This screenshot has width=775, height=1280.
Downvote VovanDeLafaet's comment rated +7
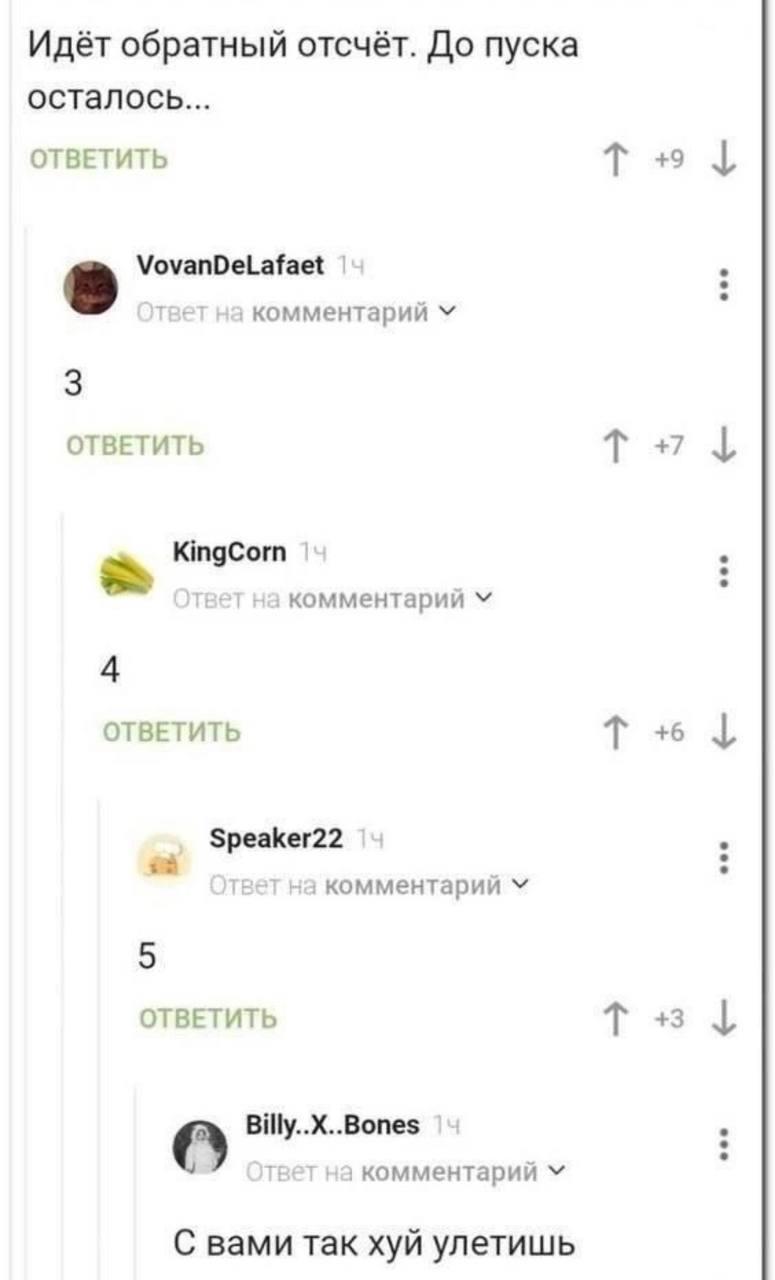pyautogui.click(x=725, y=445)
